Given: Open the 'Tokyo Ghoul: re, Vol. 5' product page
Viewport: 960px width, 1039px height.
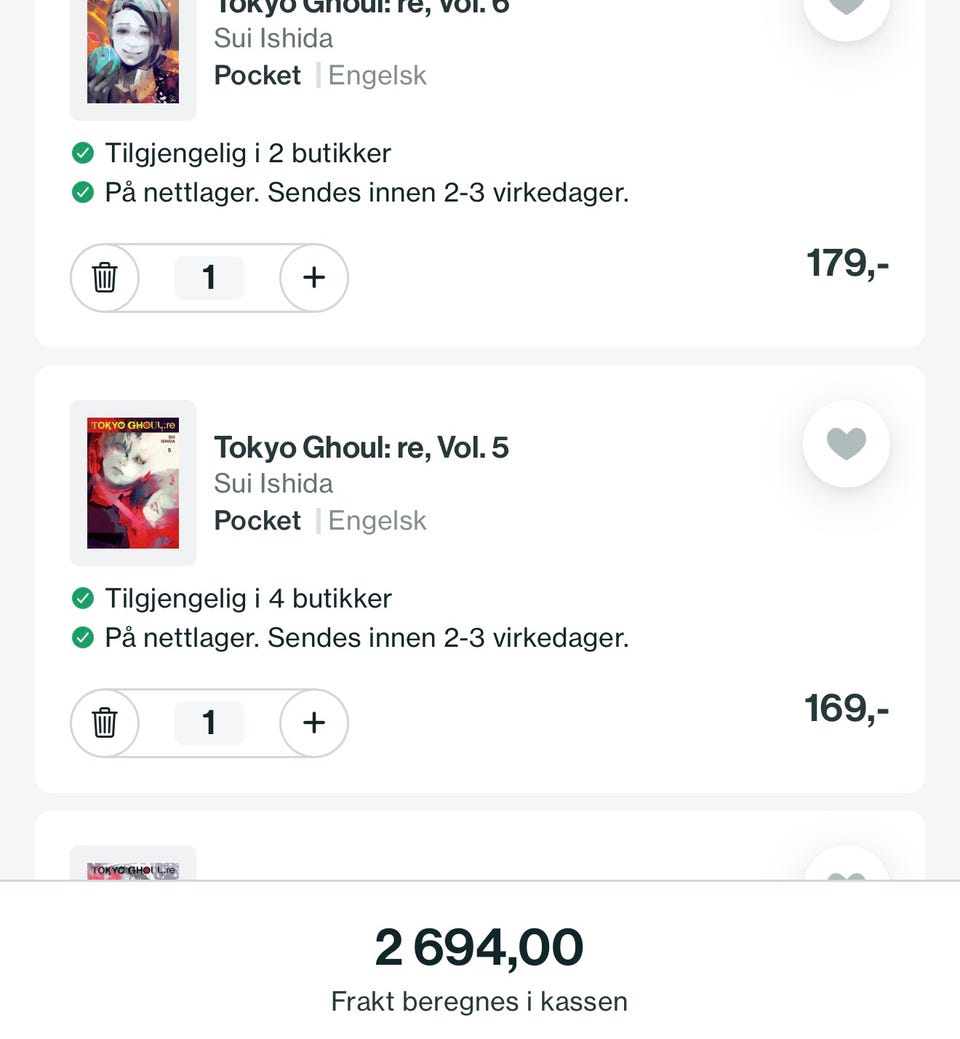Looking at the screenshot, I should [x=361, y=448].
